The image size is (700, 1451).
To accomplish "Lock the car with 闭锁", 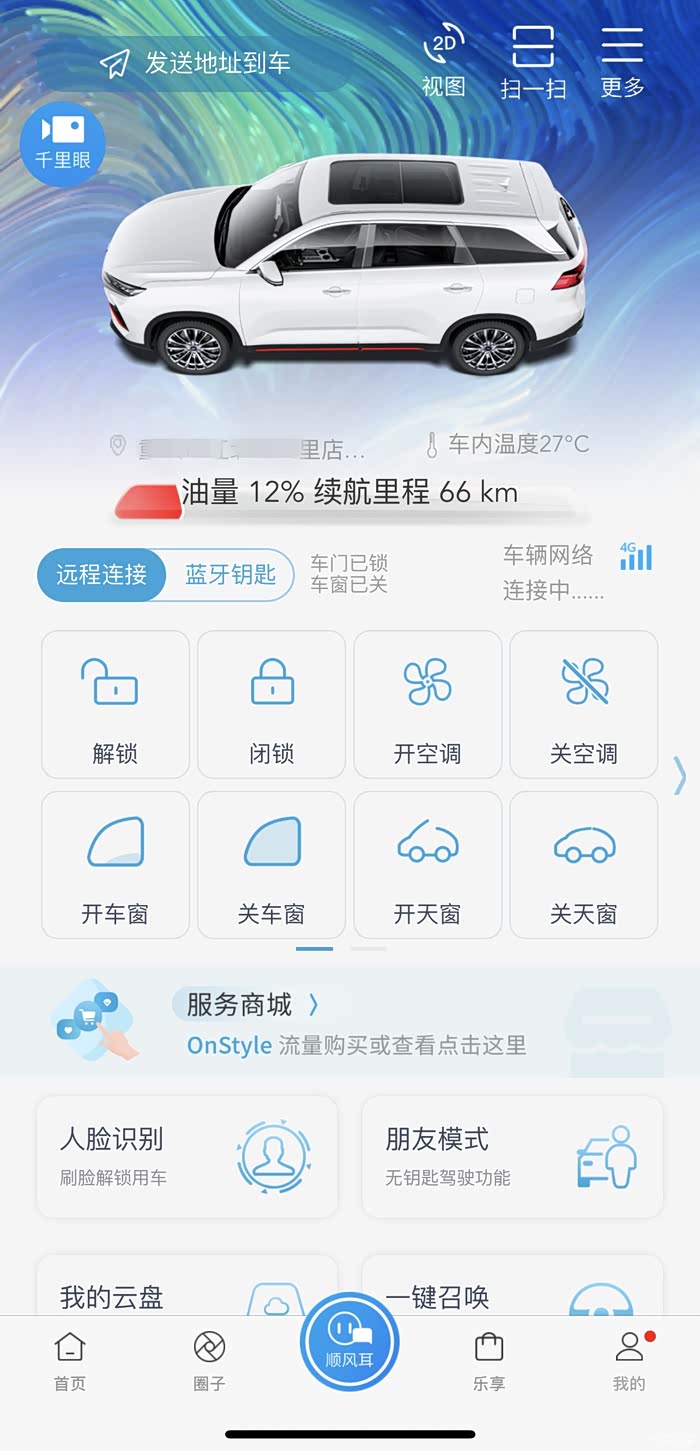I will tap(271, 704).
